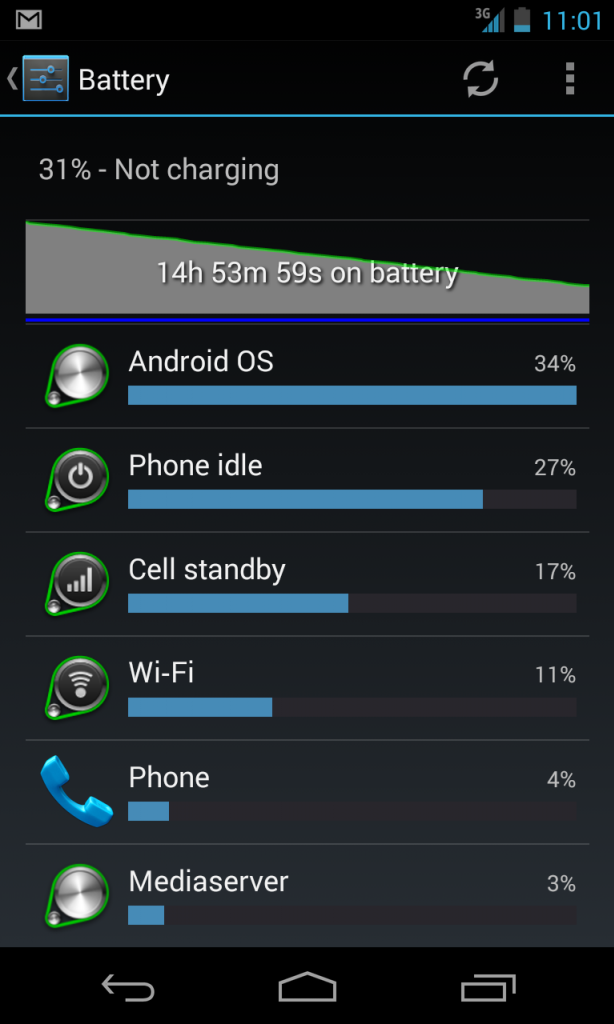Tap the system back button

pyautogui.click(x=128, y=986)
